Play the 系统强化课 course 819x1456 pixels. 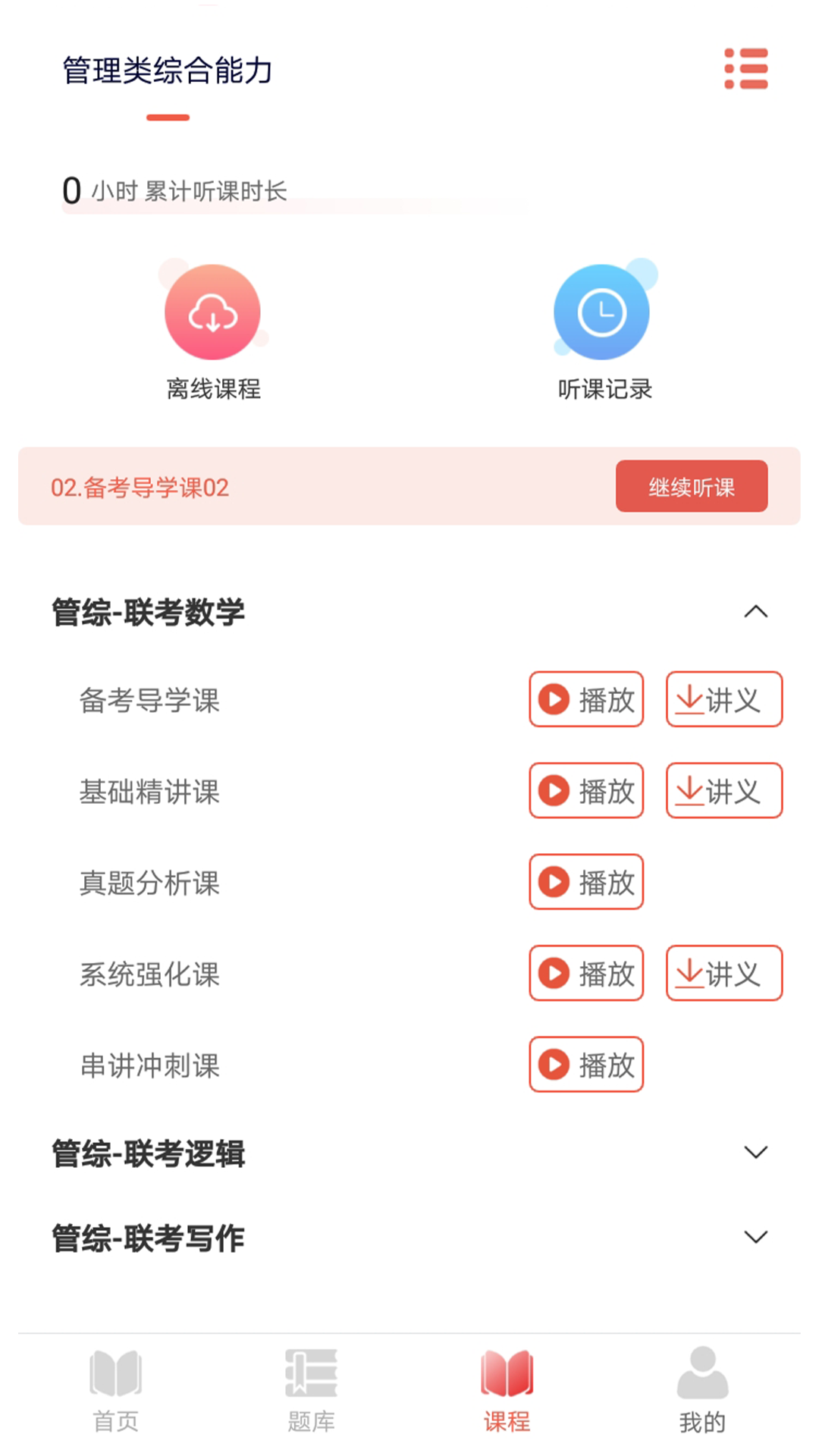[x=586, y=973]
